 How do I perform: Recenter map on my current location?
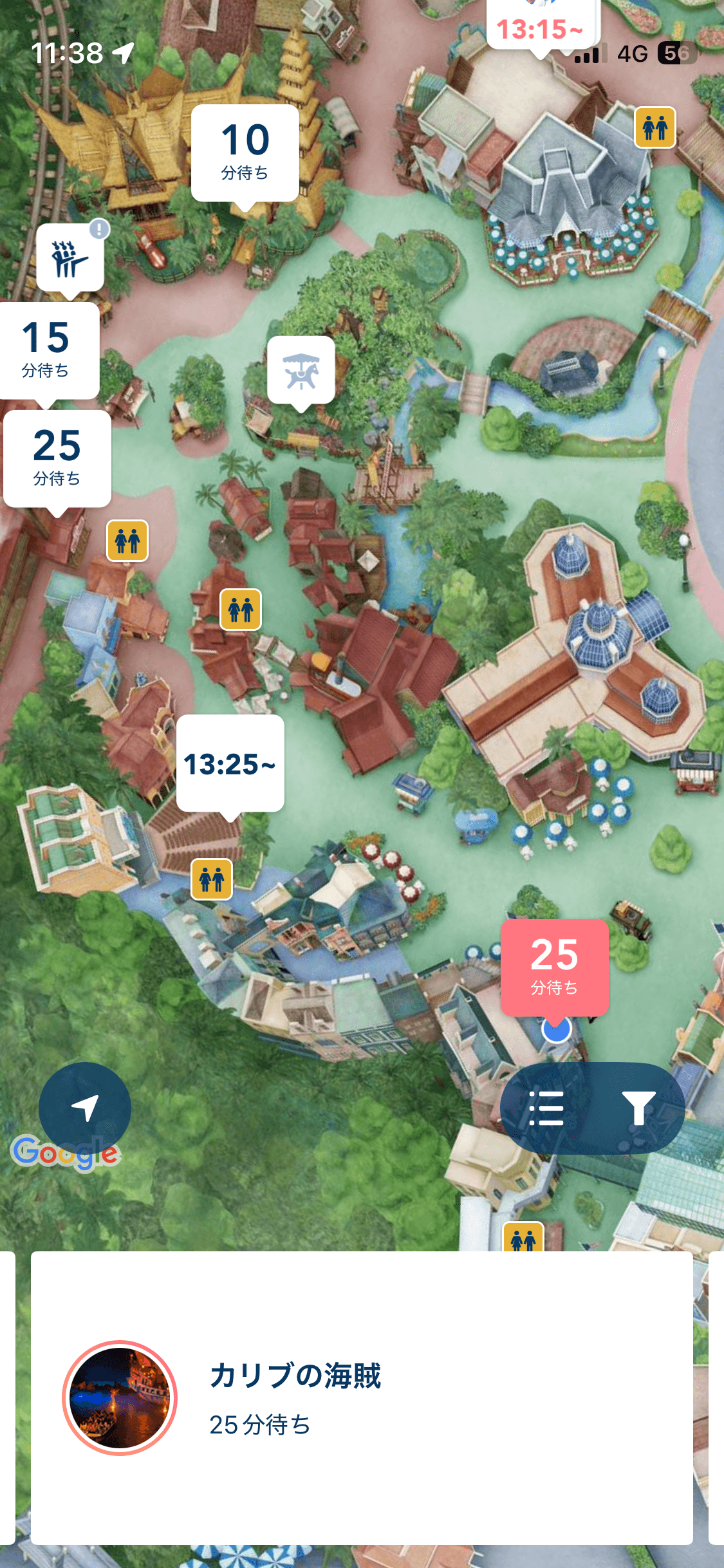click(x=84, y=1108)
